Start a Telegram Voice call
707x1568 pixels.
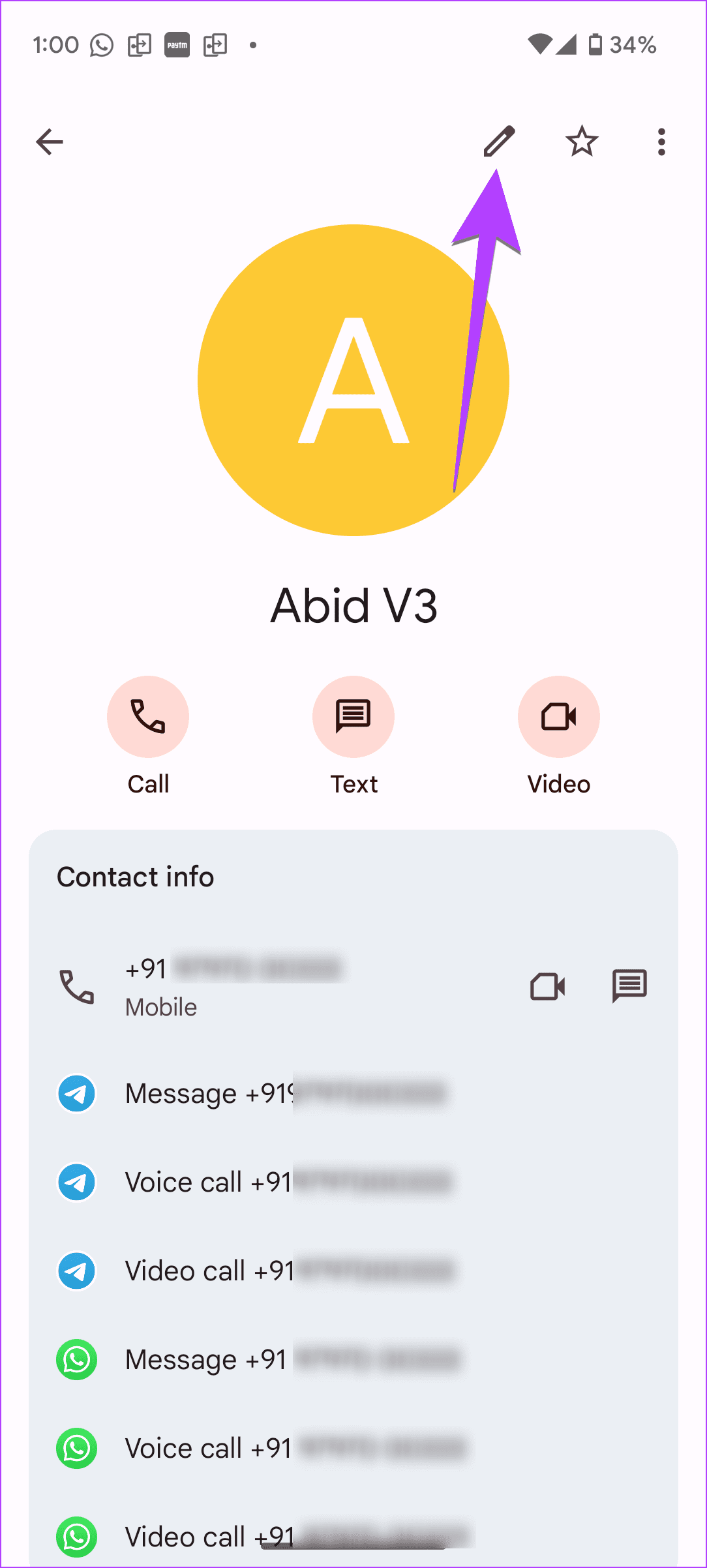tap(261, 1182)
